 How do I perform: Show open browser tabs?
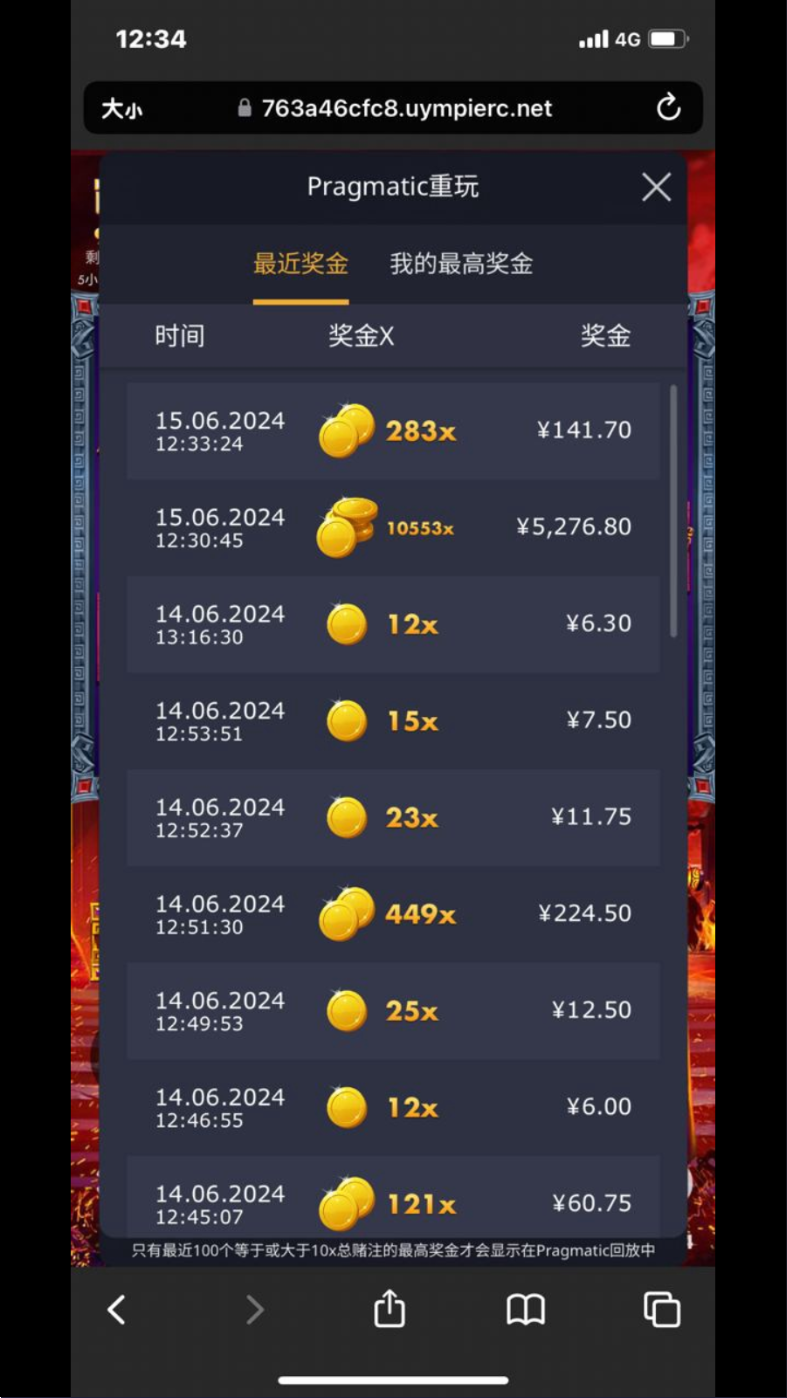[x=661, y=1309]
